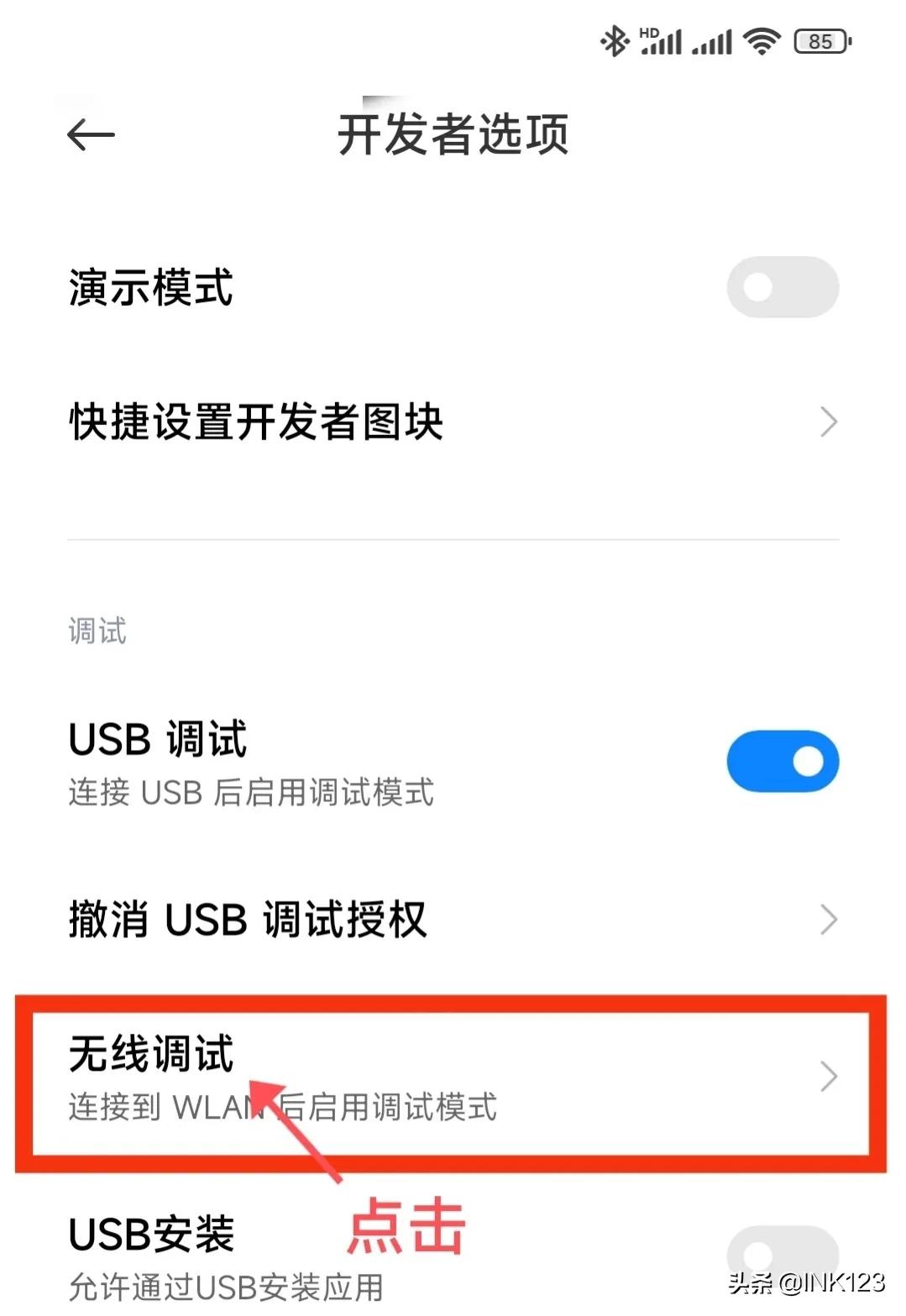Go back from Developer options
The height and width of the screenshot is (1316, 906).
(x=91, y=135)
